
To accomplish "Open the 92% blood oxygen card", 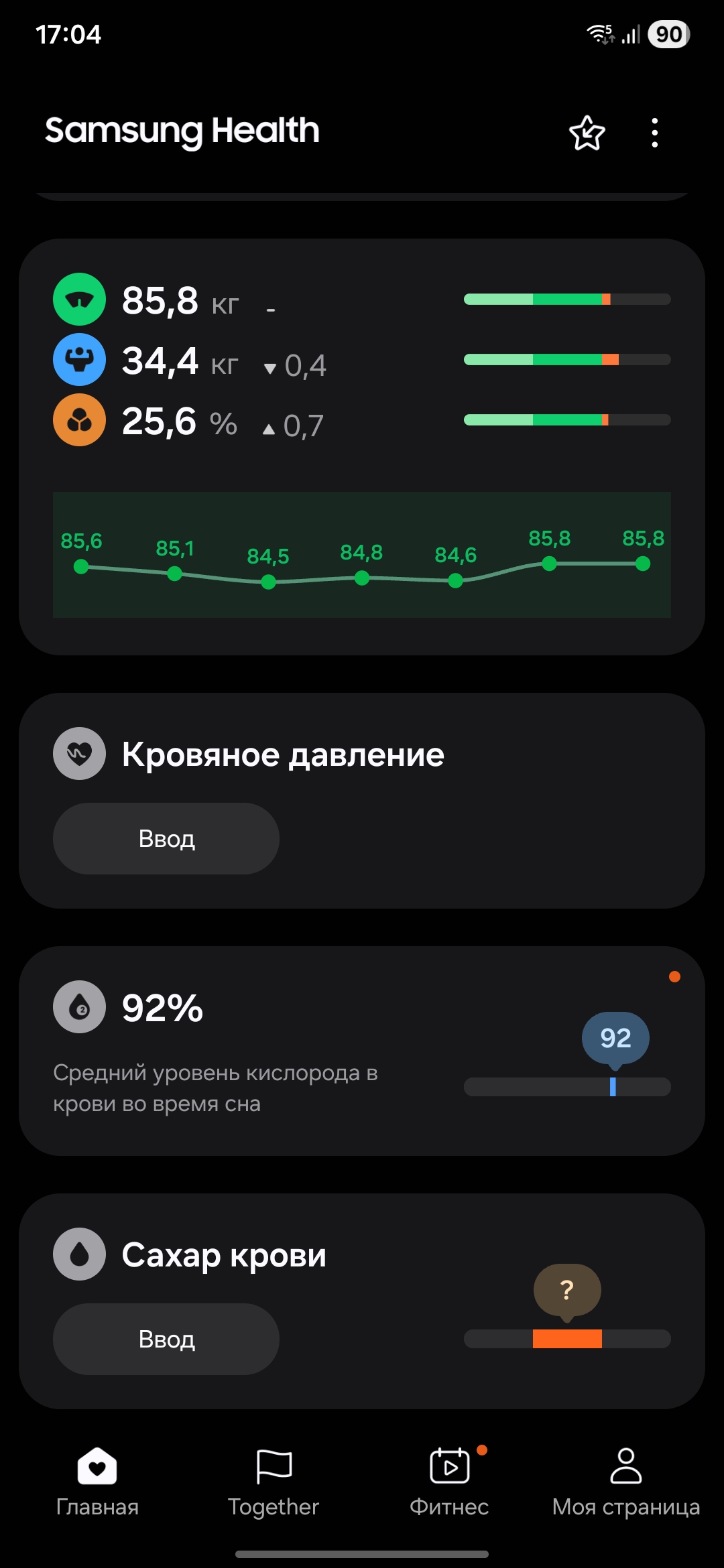I will tap(362, 1050).
